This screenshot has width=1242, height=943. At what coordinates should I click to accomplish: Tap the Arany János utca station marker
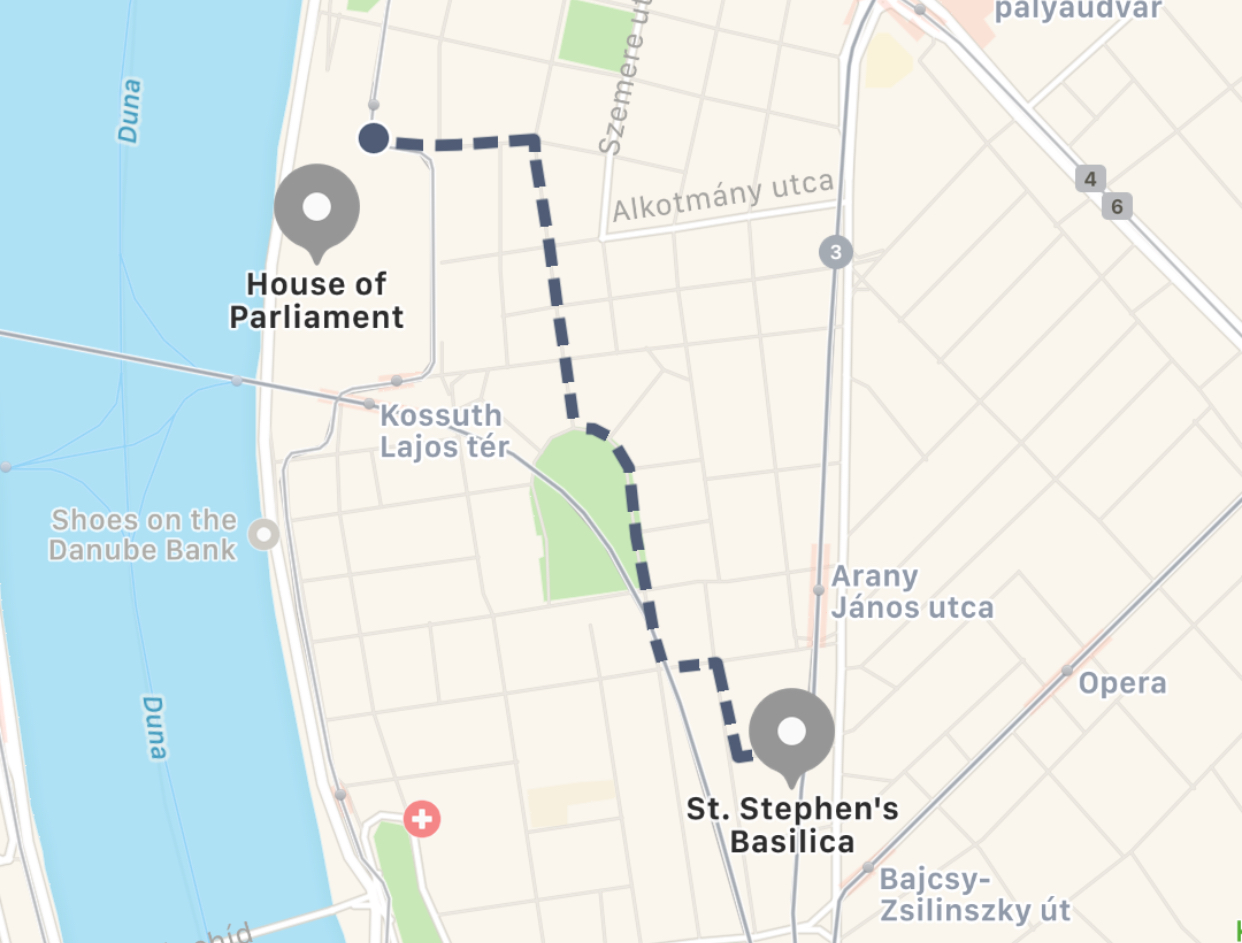(819, 590)
